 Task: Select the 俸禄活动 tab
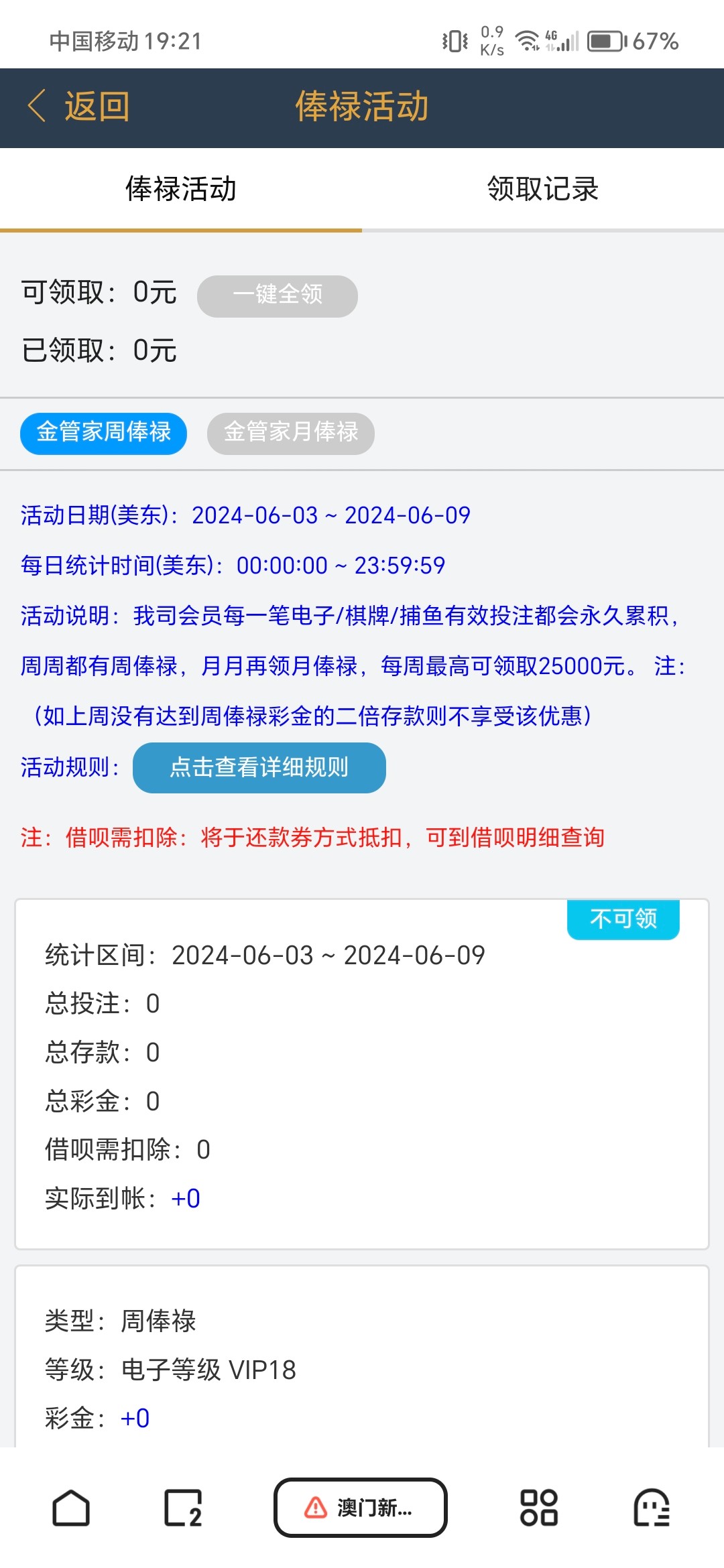(x=181, y=189)
